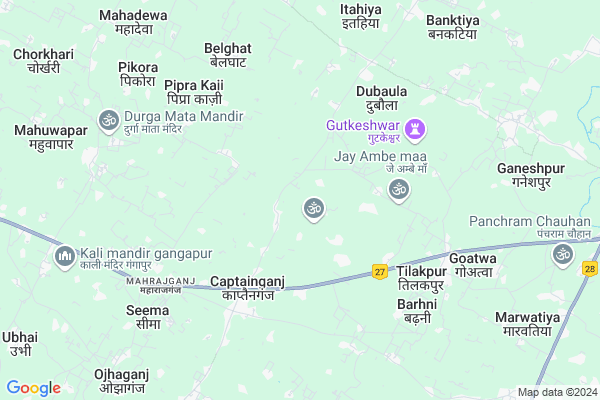Select the Panchram Chauhan marker

point(561,253)
